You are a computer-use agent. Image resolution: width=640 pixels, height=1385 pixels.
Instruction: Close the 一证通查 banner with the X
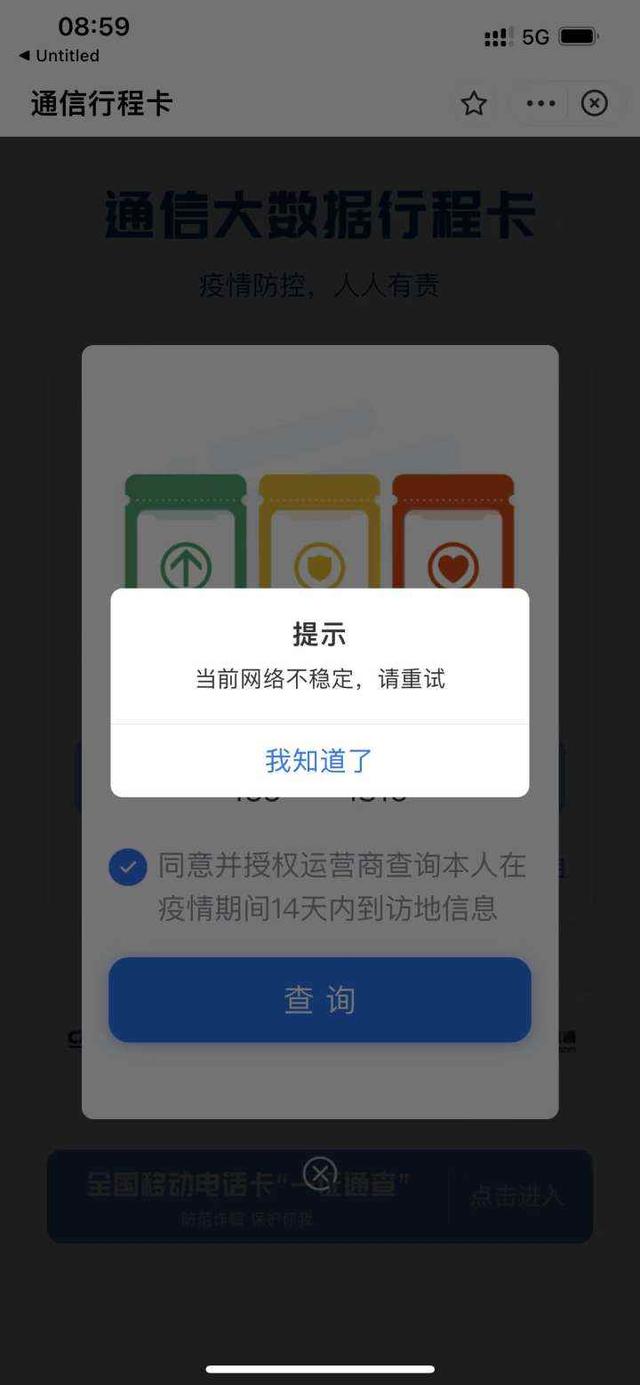(319, 1172)
